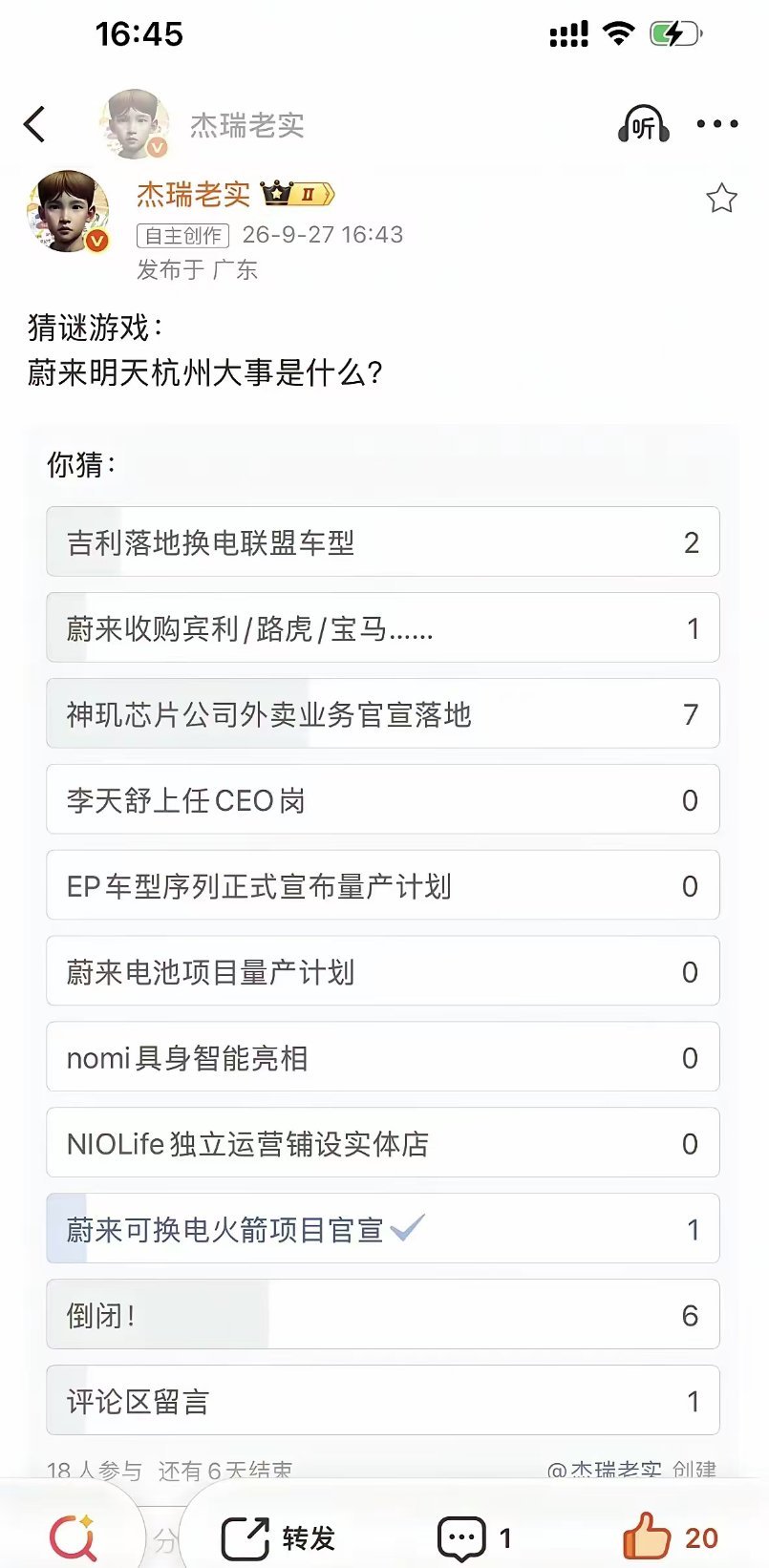
Task: Open the three-dot overflow menu
Action: pyautogui.click(x=717, y=124)
